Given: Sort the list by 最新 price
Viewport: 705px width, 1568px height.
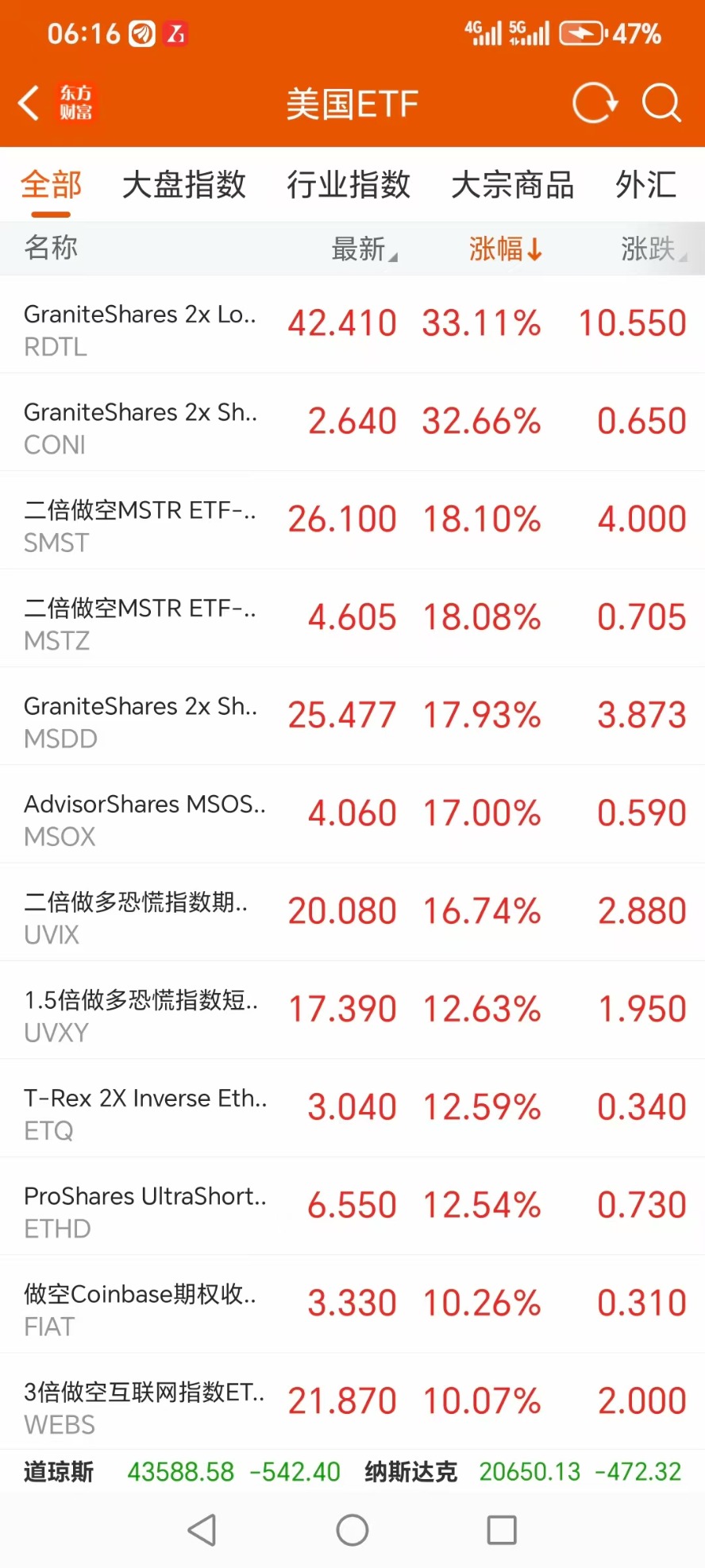Looking at the screenshot, I should tap(364, 249).
